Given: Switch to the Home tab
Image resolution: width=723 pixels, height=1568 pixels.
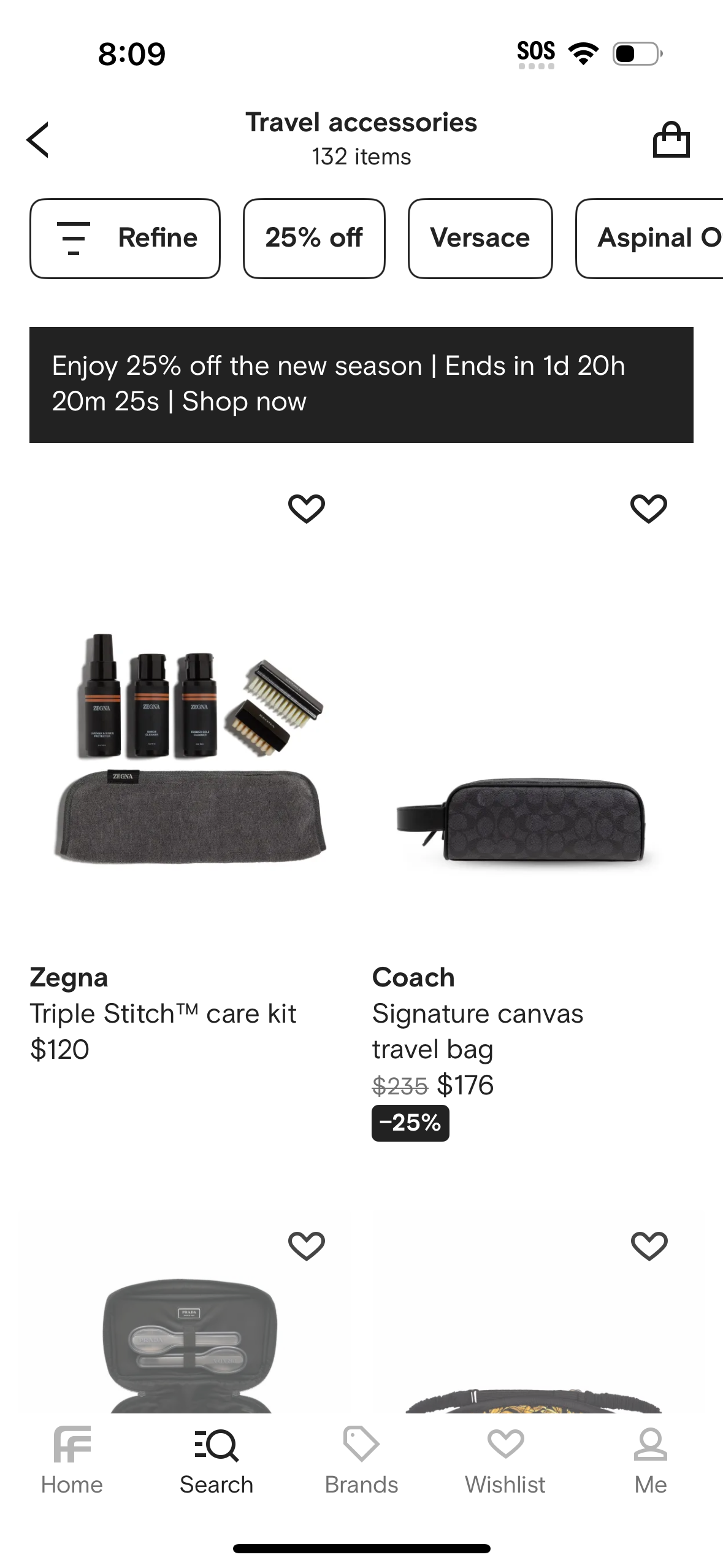Looking at the screenshot, I should (72, 1461).
